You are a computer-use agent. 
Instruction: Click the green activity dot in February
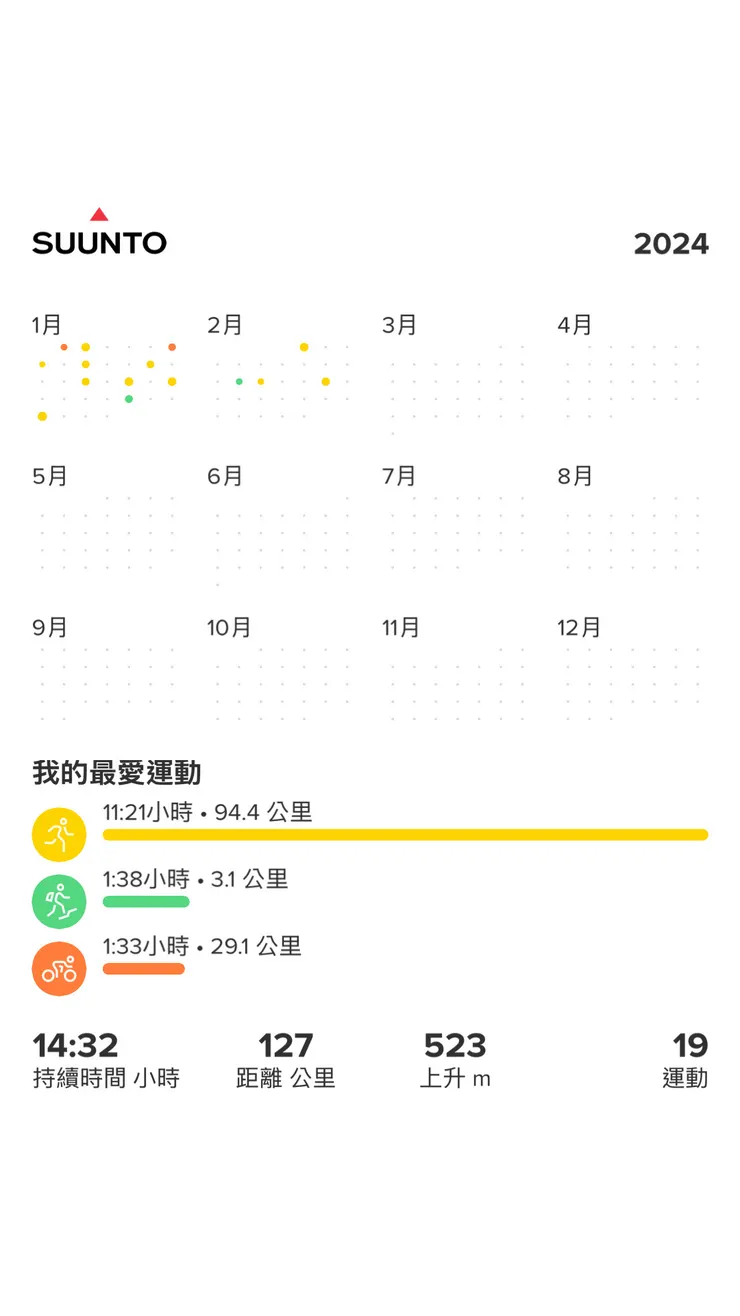pyautogui.click(x=238, y=381)
